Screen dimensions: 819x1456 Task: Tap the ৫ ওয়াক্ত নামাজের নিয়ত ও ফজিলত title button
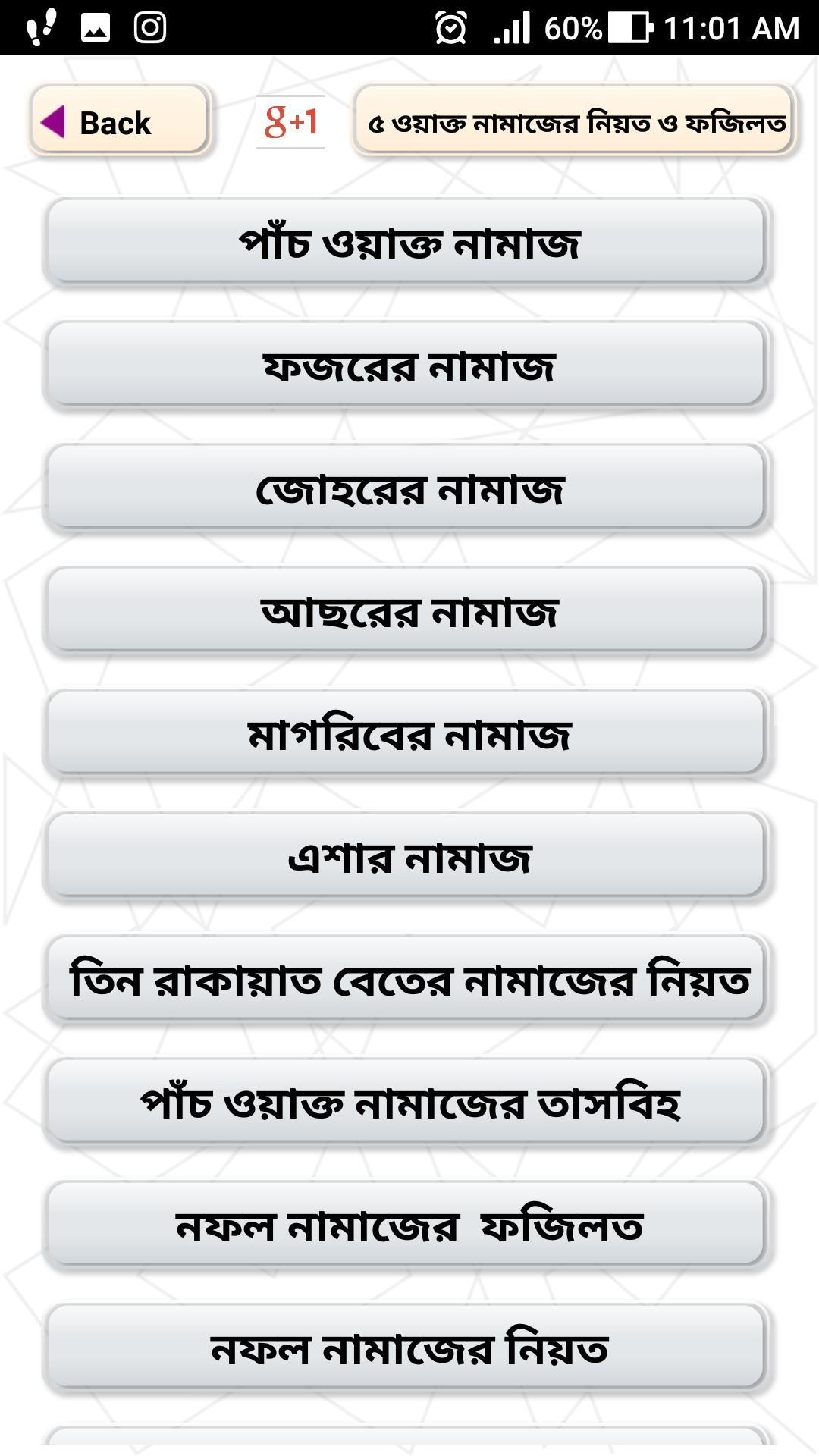[x=574, y=121]
